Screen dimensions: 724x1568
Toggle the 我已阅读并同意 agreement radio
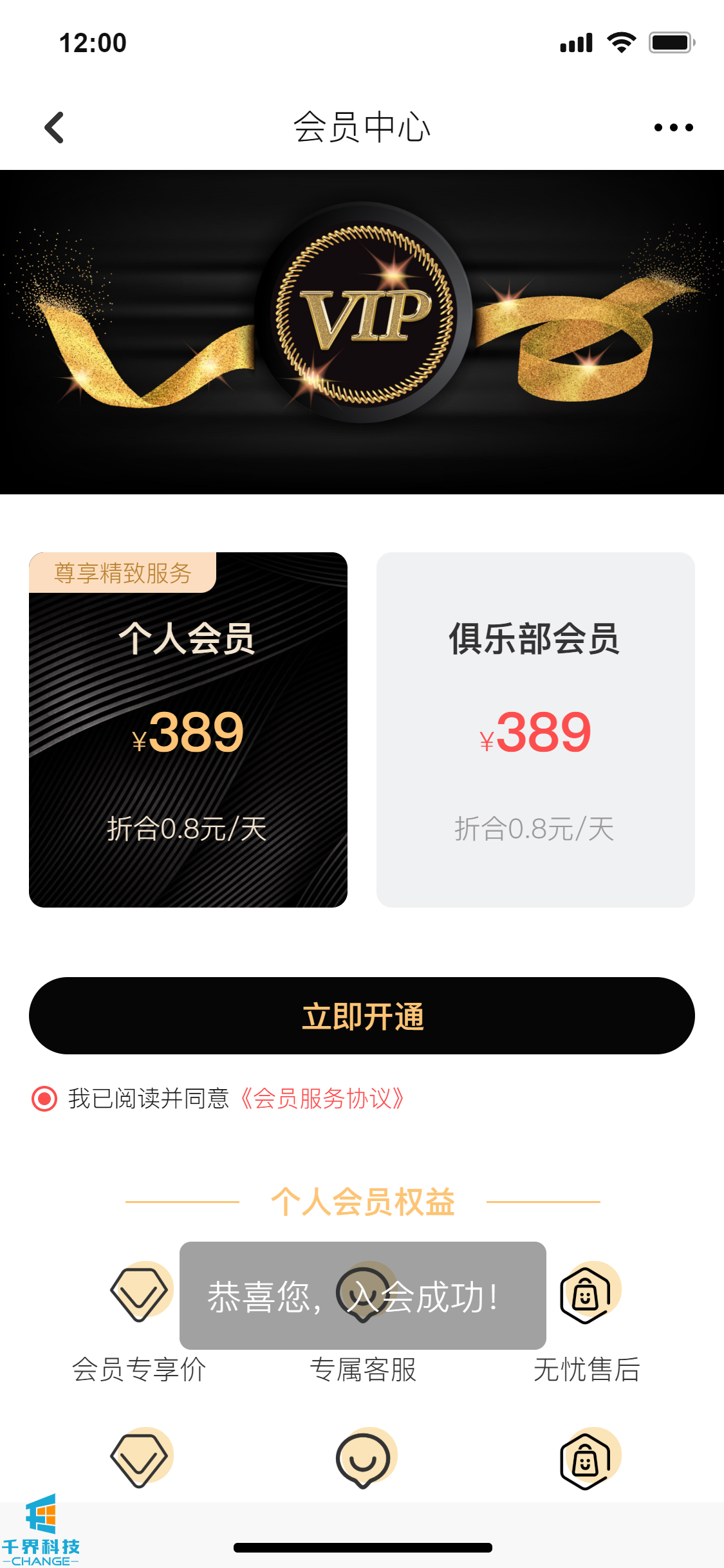[44, 1098]
